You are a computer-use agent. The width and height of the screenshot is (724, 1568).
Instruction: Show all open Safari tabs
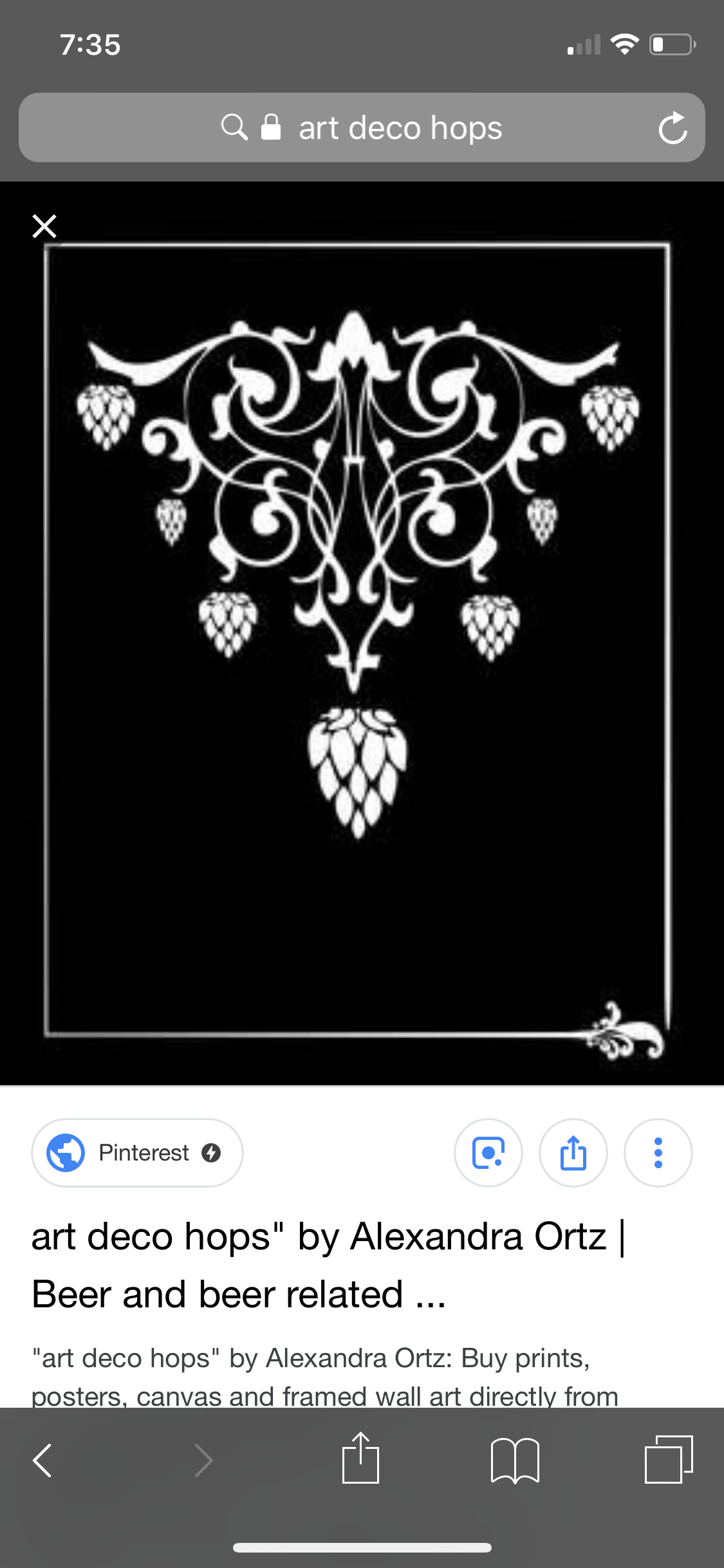[x=668, y=1460]
